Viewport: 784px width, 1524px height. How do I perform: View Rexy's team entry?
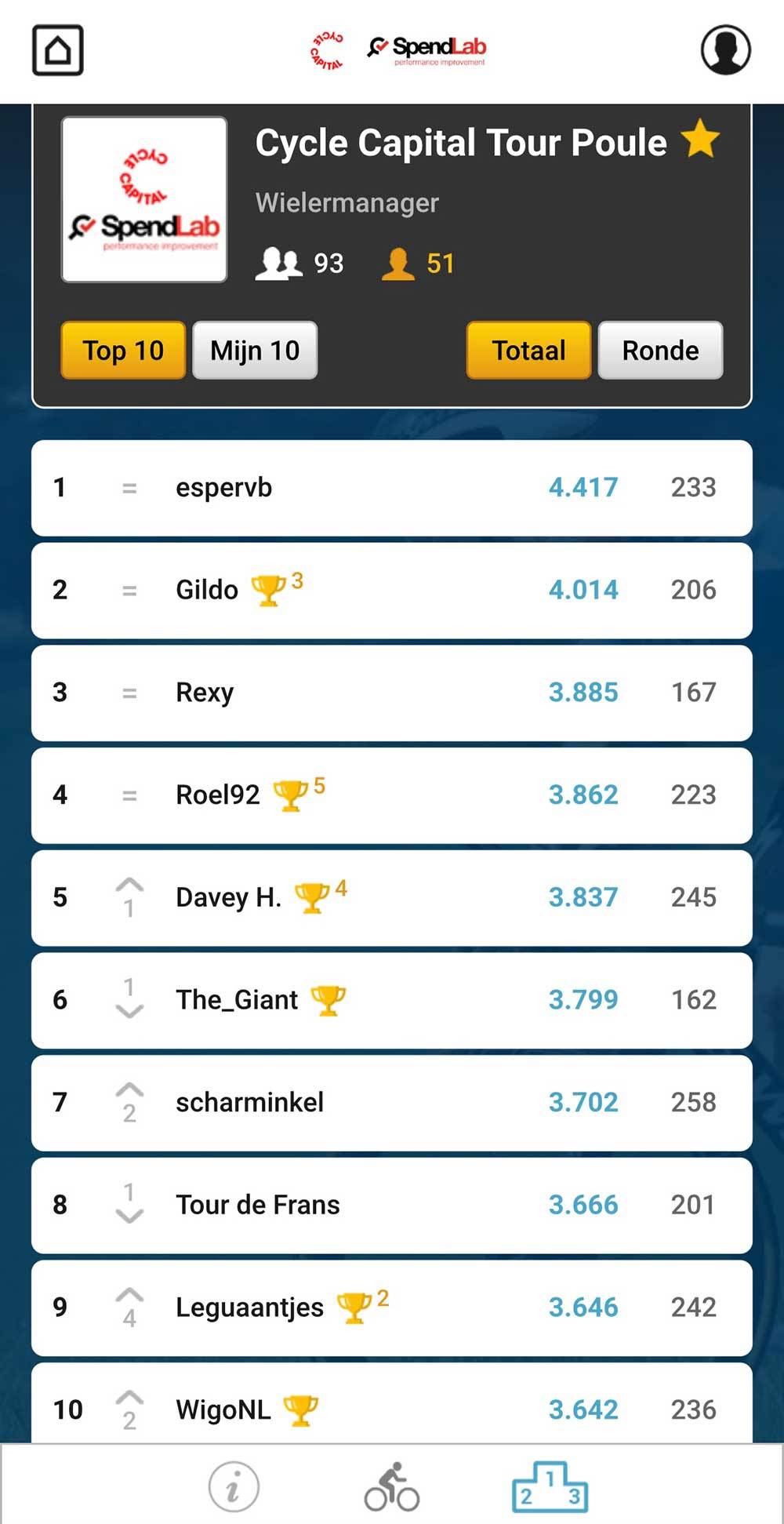coord(392,693)
